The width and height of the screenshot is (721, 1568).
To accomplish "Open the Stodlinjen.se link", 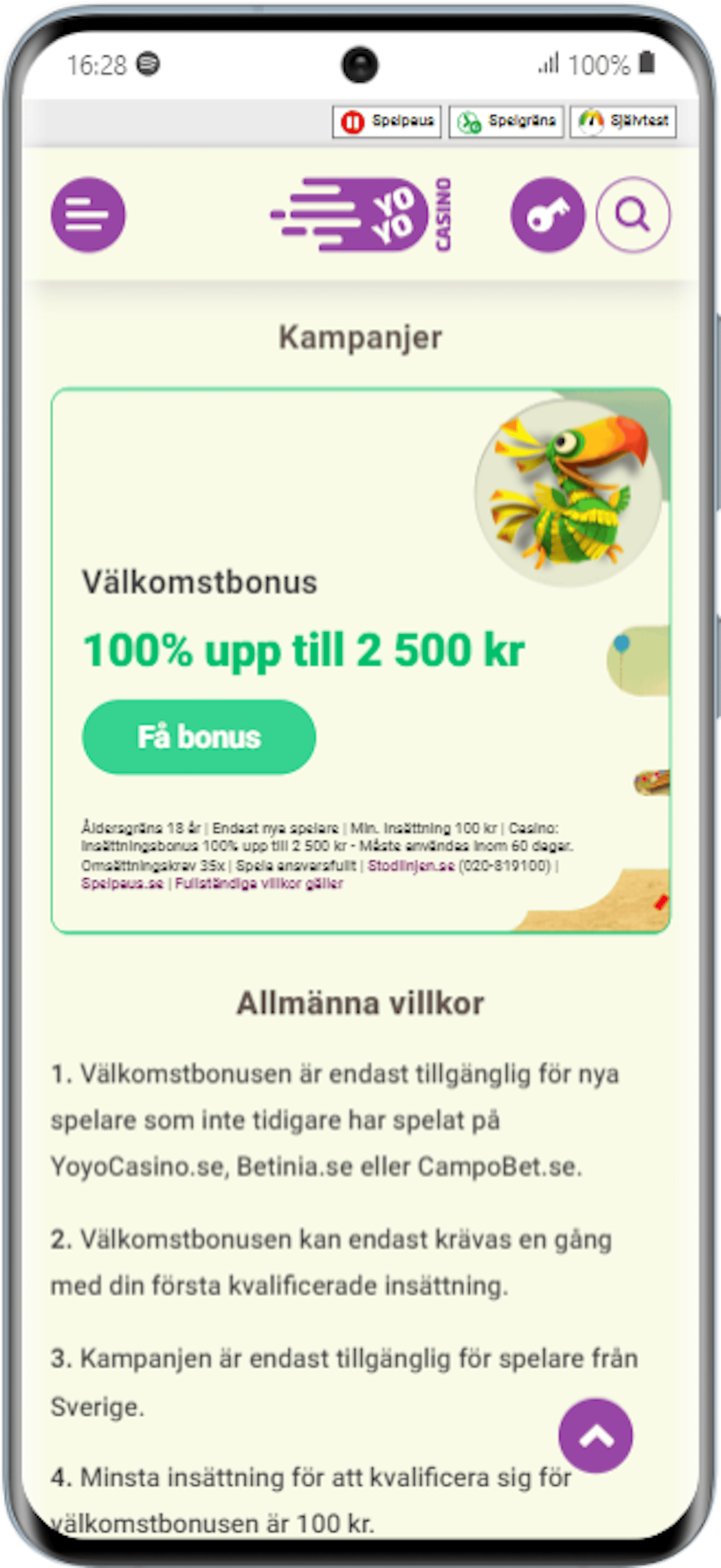I will click(x=411, y=866).
